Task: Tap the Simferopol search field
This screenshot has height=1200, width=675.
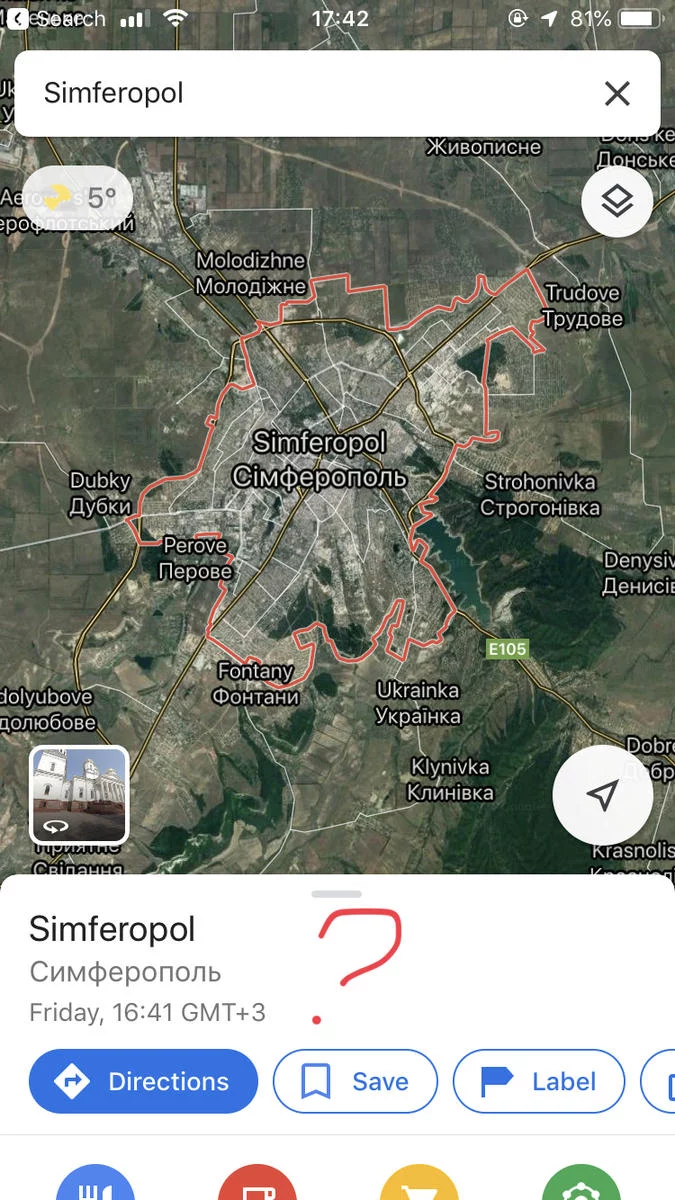Action: pyautogui.click(x=300, y=94)
